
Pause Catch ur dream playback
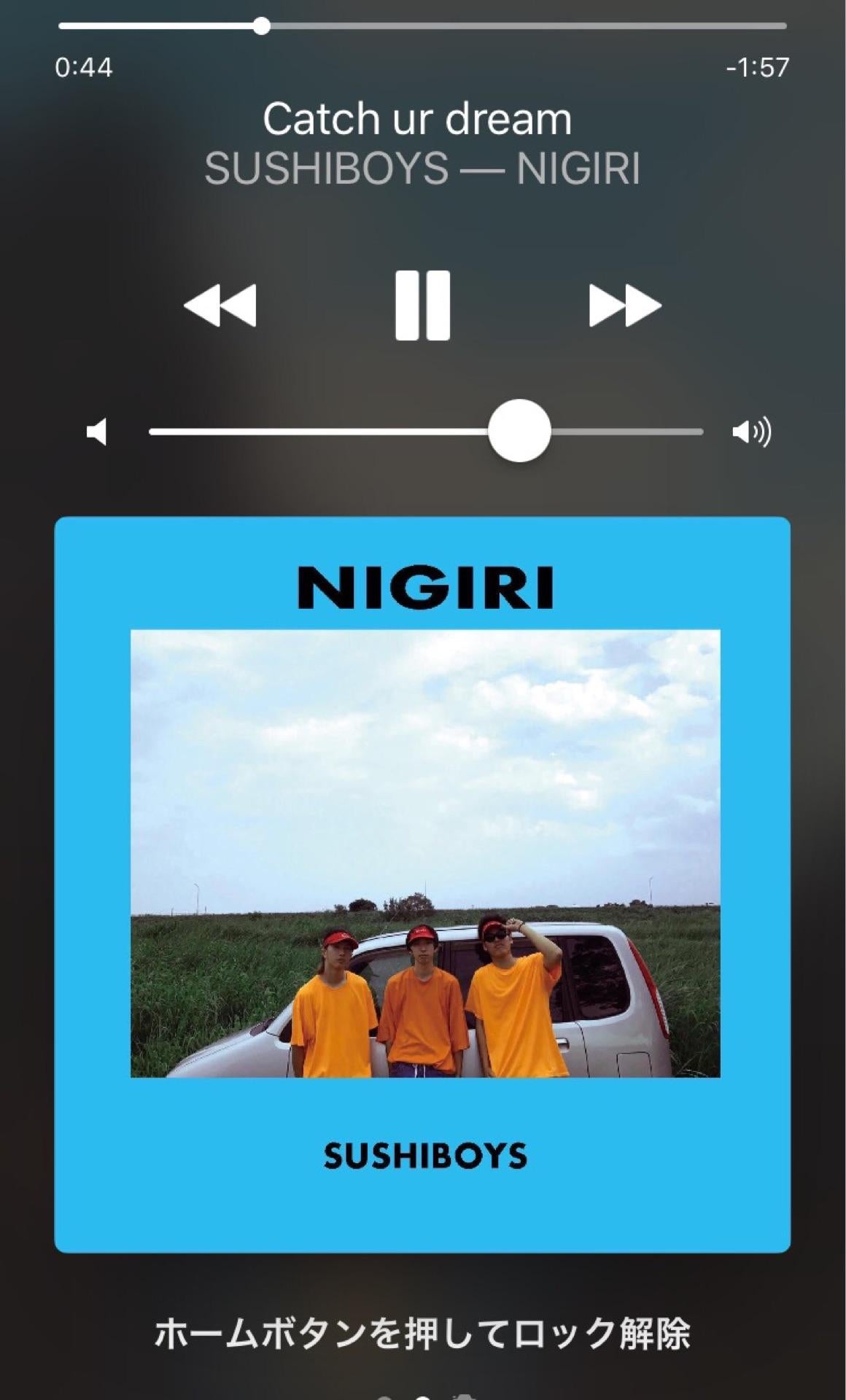(x=422, y=306)
